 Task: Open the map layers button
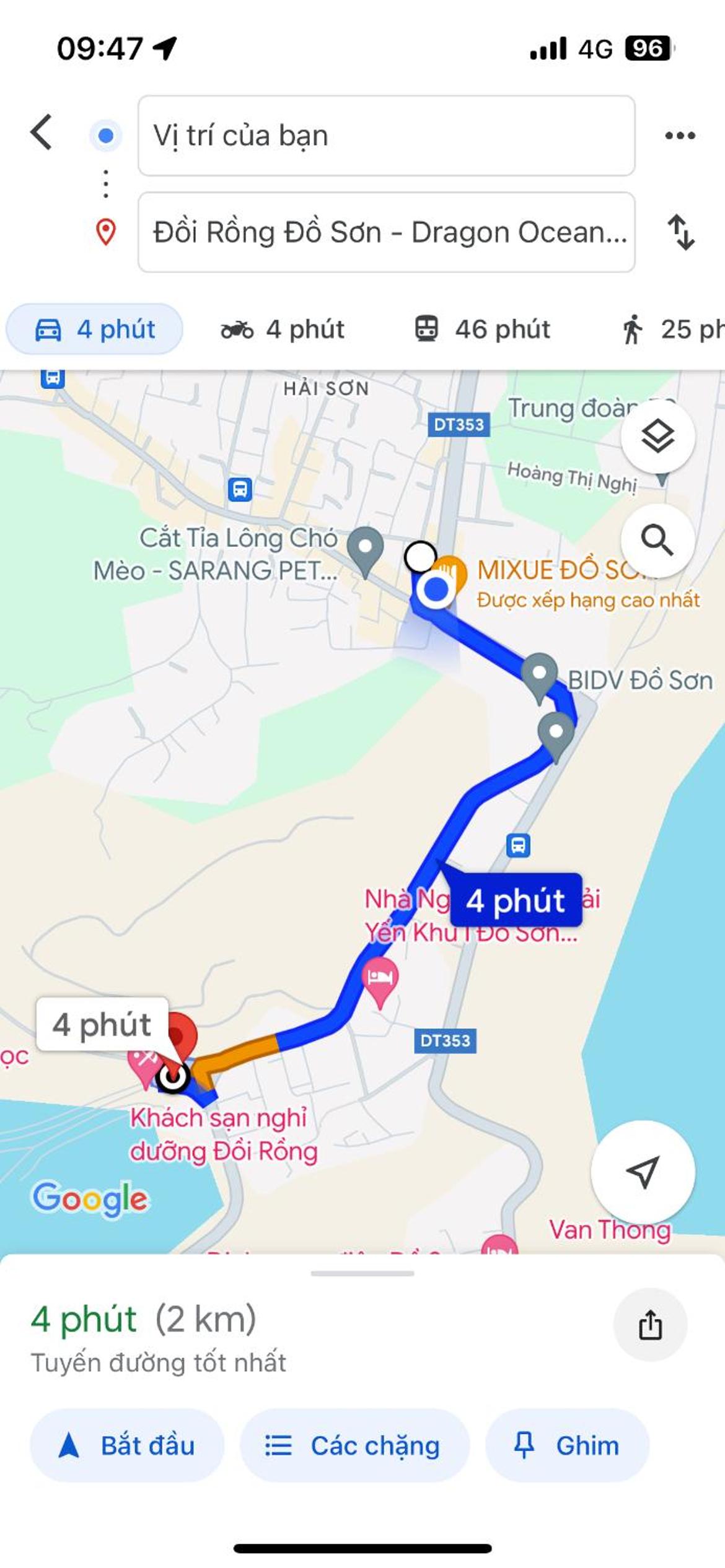[657, 437]
